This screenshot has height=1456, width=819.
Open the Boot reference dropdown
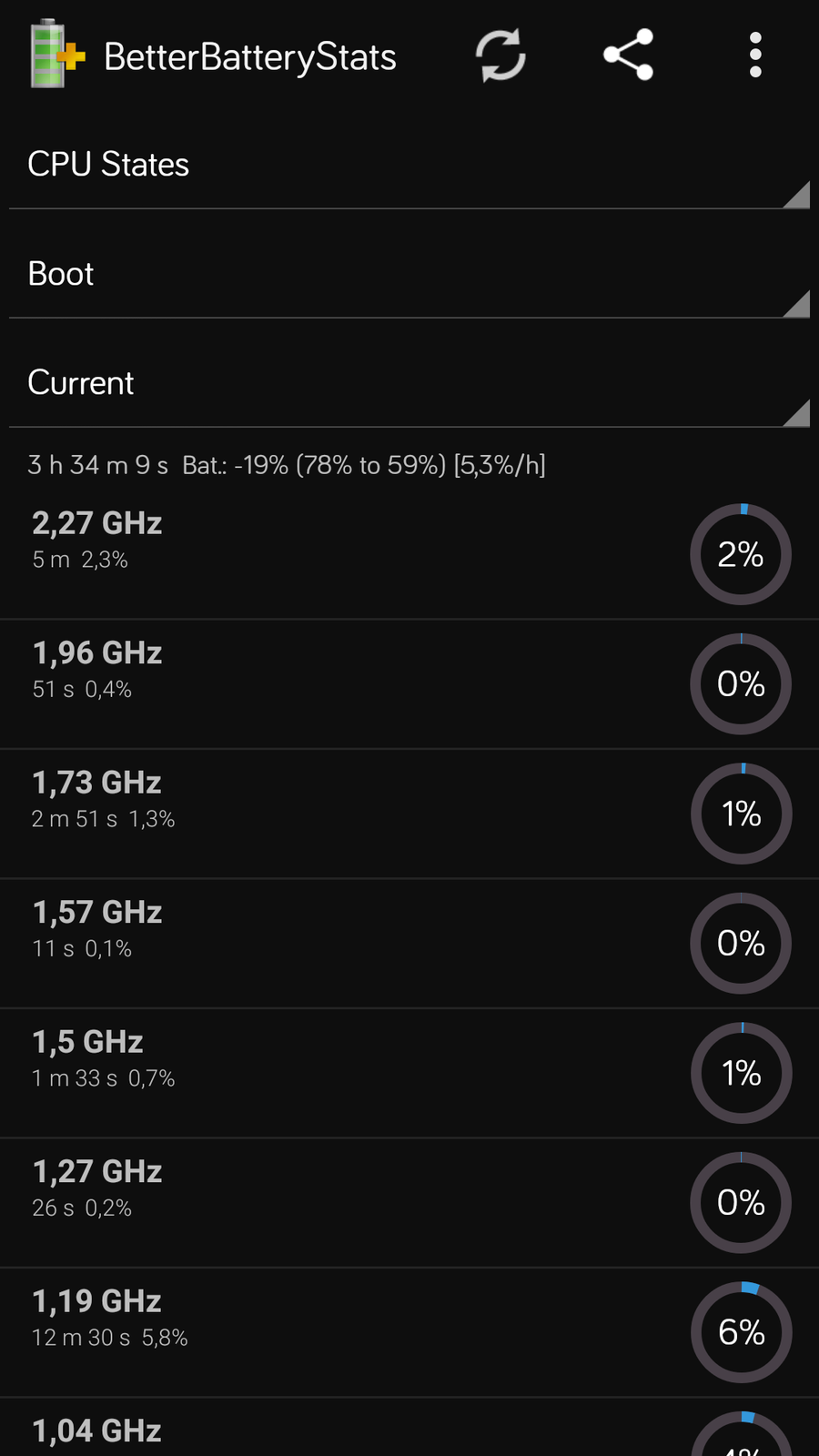click(409, 275)
